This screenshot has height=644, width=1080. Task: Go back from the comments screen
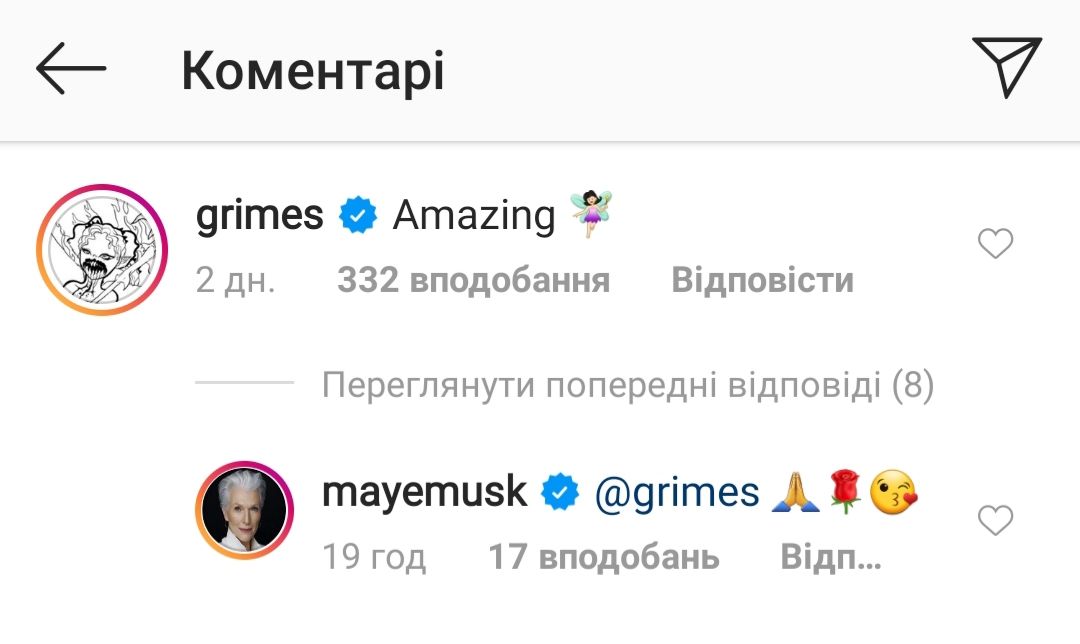70,69
